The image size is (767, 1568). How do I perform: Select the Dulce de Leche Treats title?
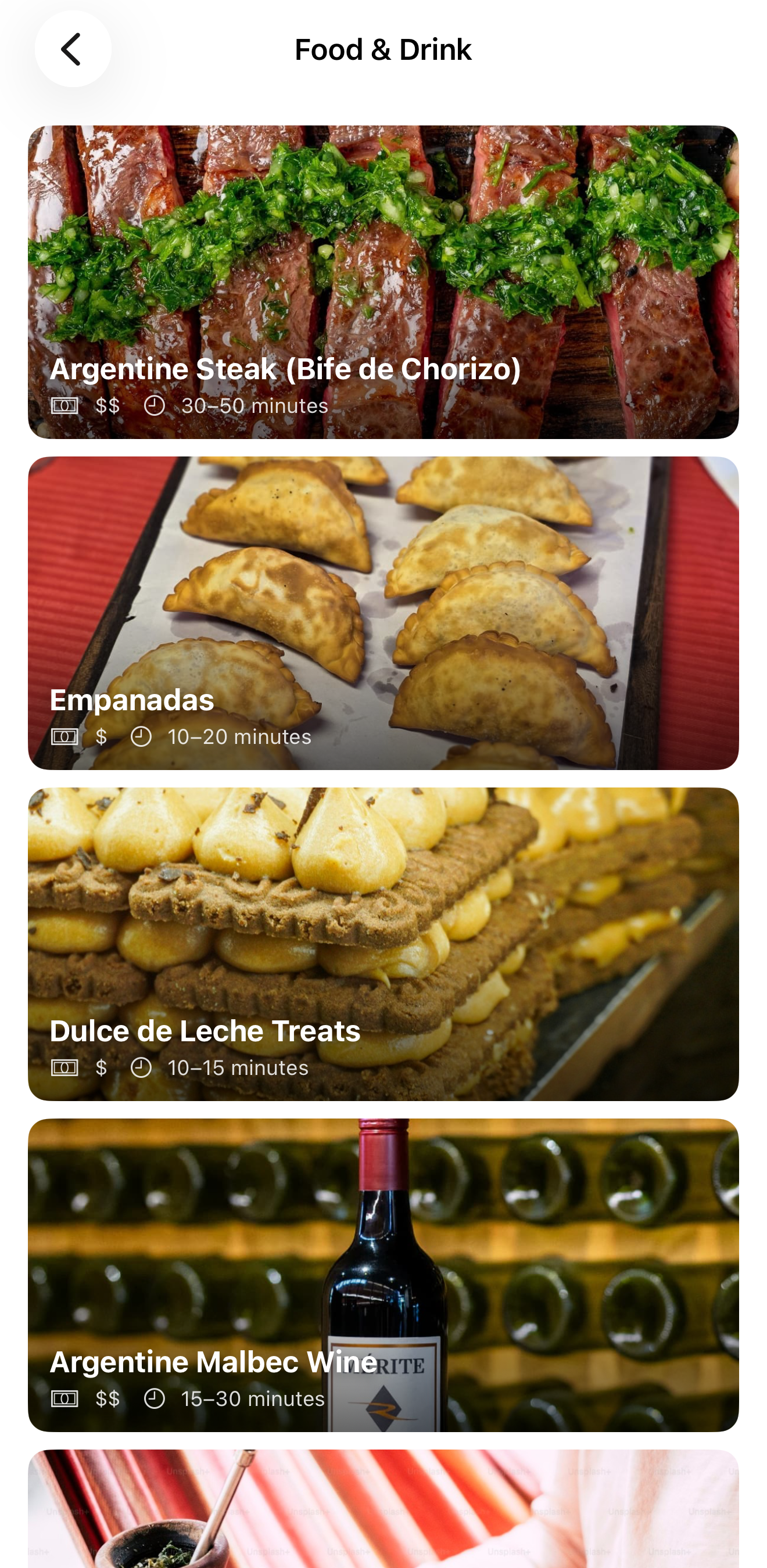[205, 1030]
